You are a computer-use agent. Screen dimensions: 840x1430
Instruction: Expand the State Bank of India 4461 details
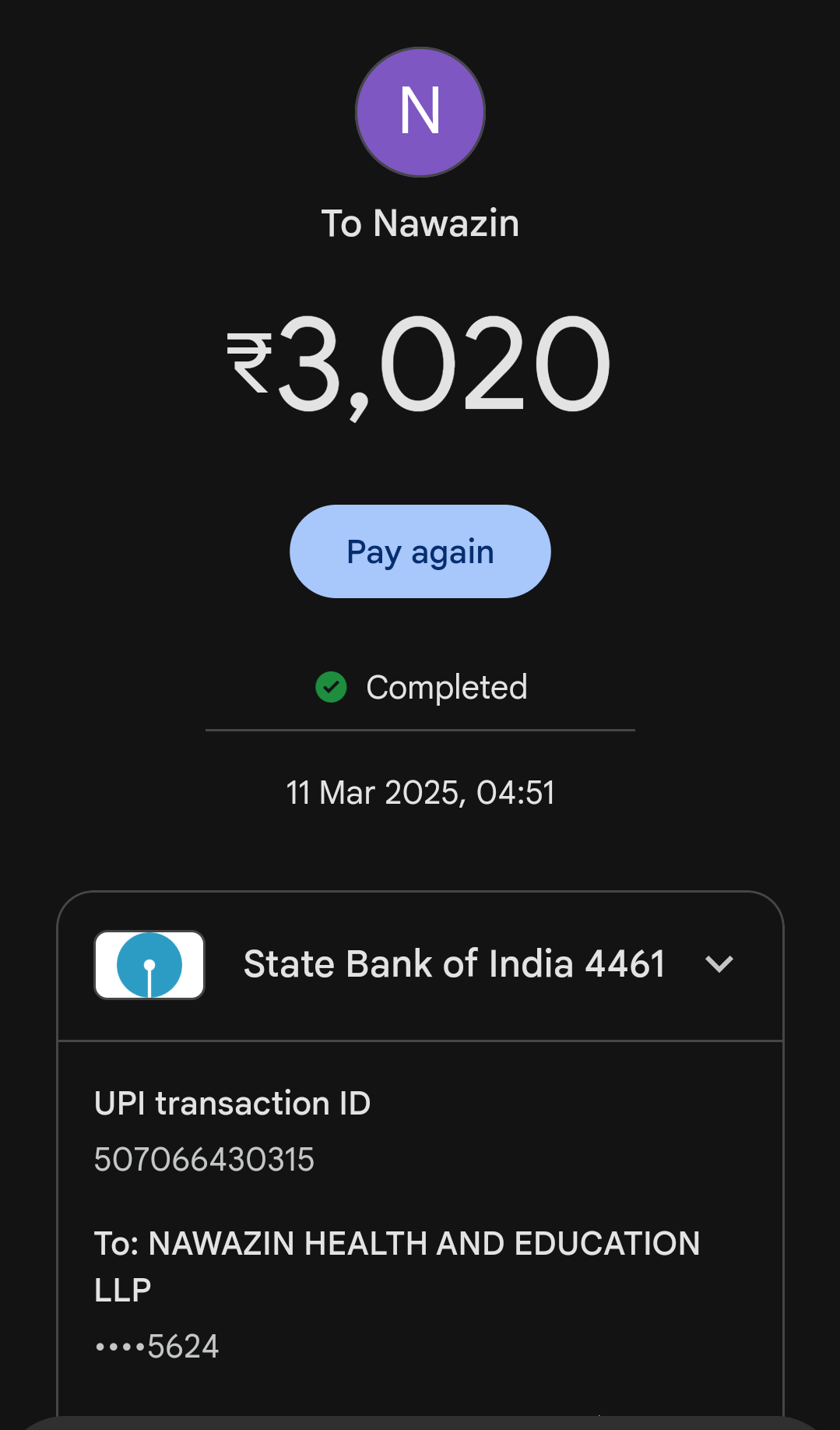click(x=719, y=964)
